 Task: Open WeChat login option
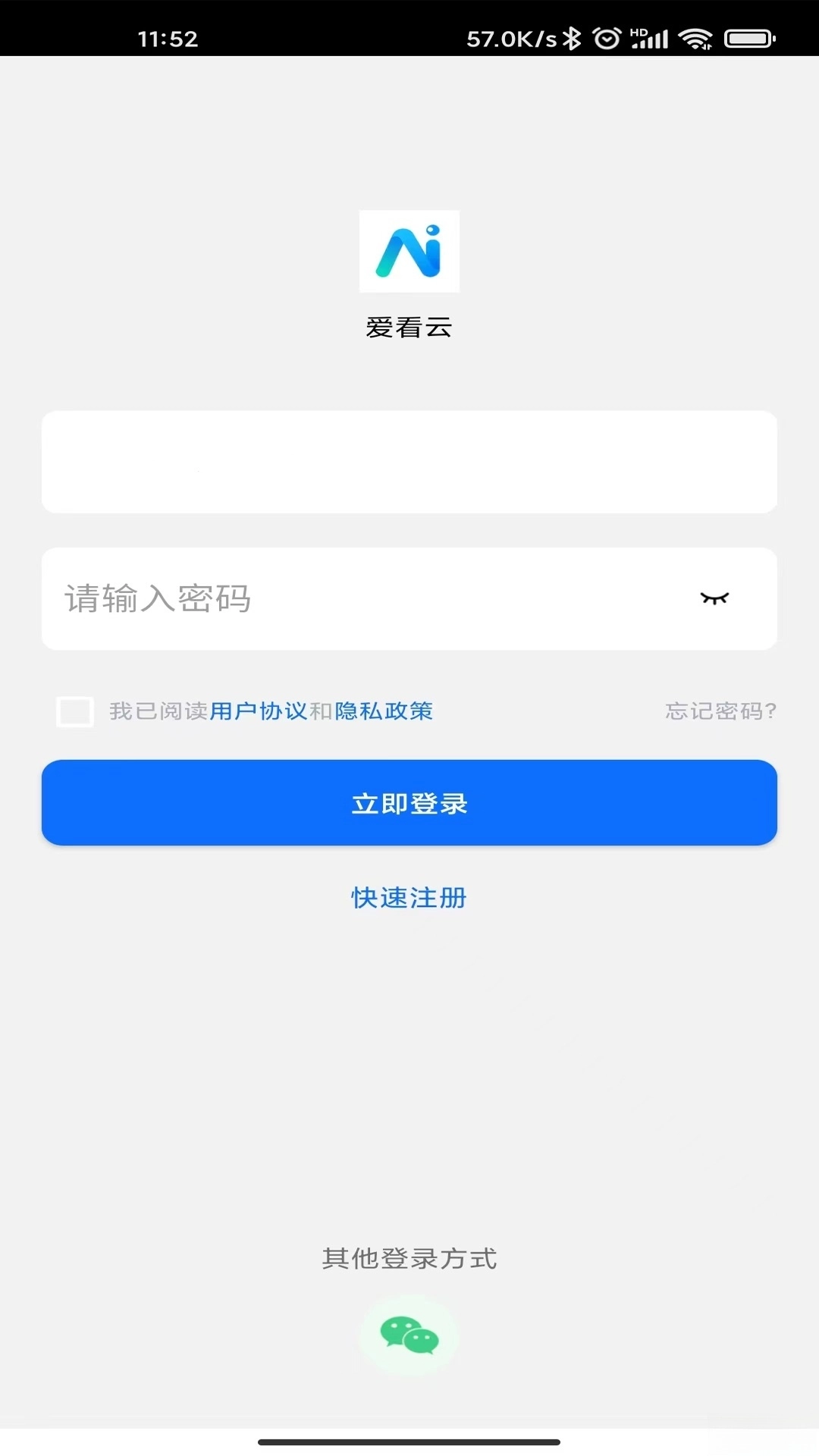click(409, 1334)
